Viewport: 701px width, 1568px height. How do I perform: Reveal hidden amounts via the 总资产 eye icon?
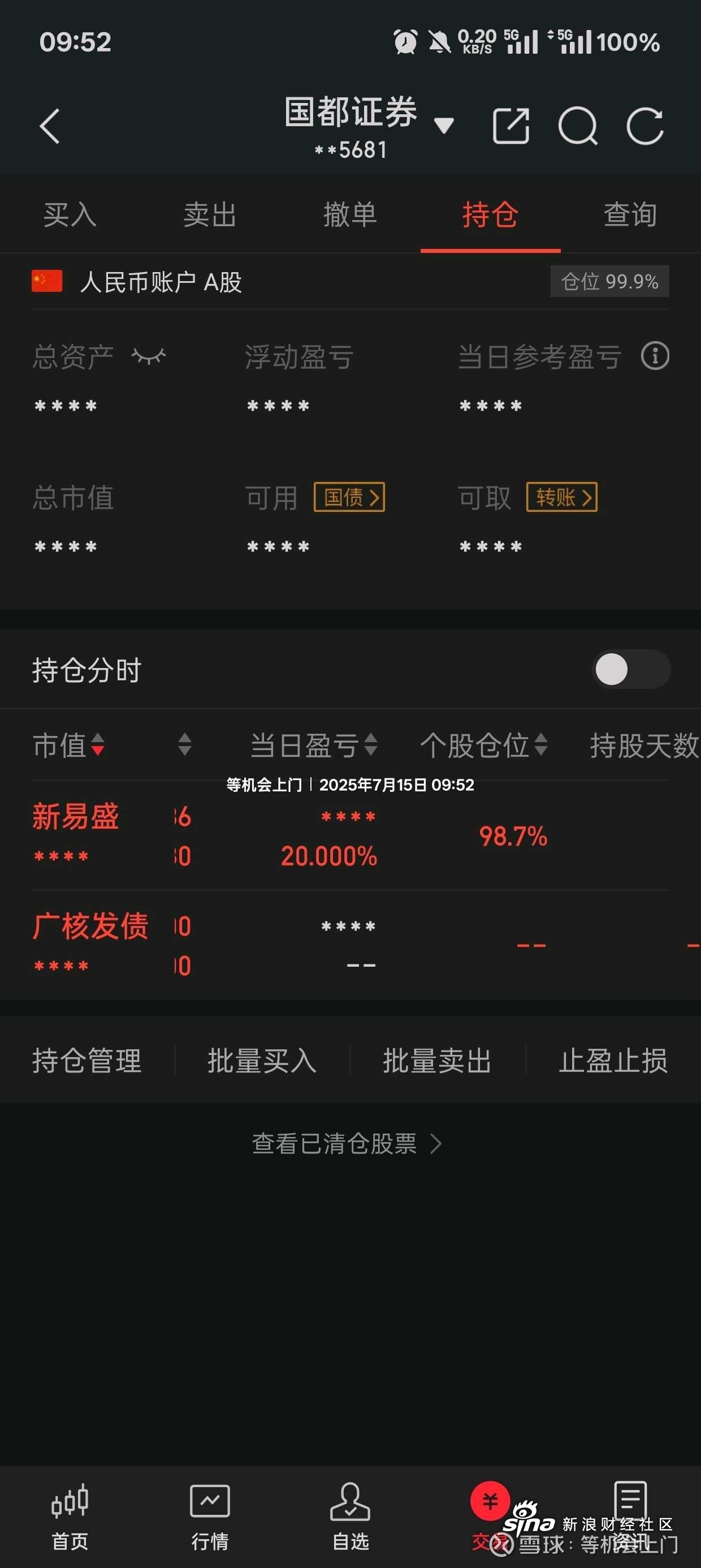point(149,356)
